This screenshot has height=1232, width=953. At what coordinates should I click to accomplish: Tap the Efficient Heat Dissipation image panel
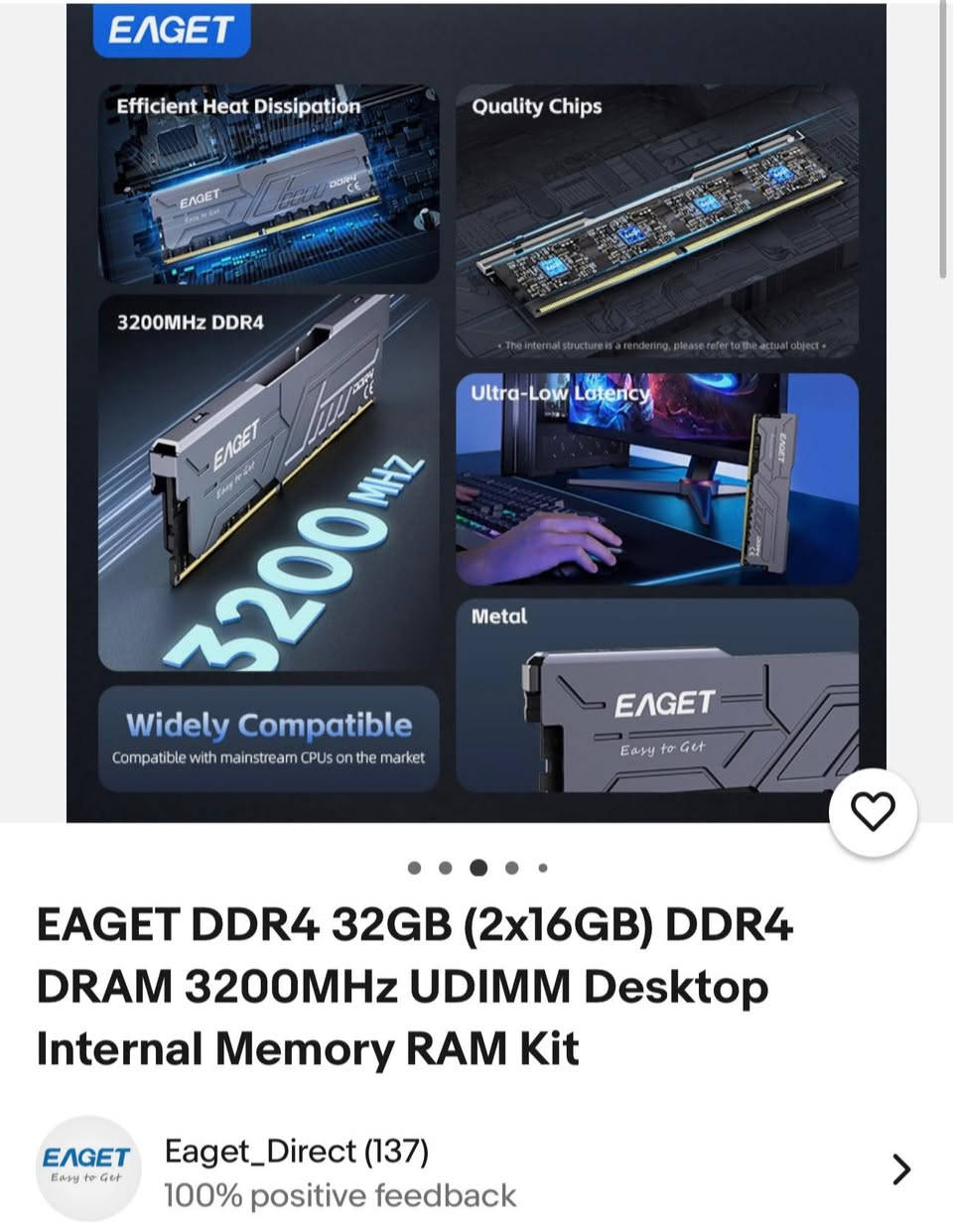coord(268,189)
